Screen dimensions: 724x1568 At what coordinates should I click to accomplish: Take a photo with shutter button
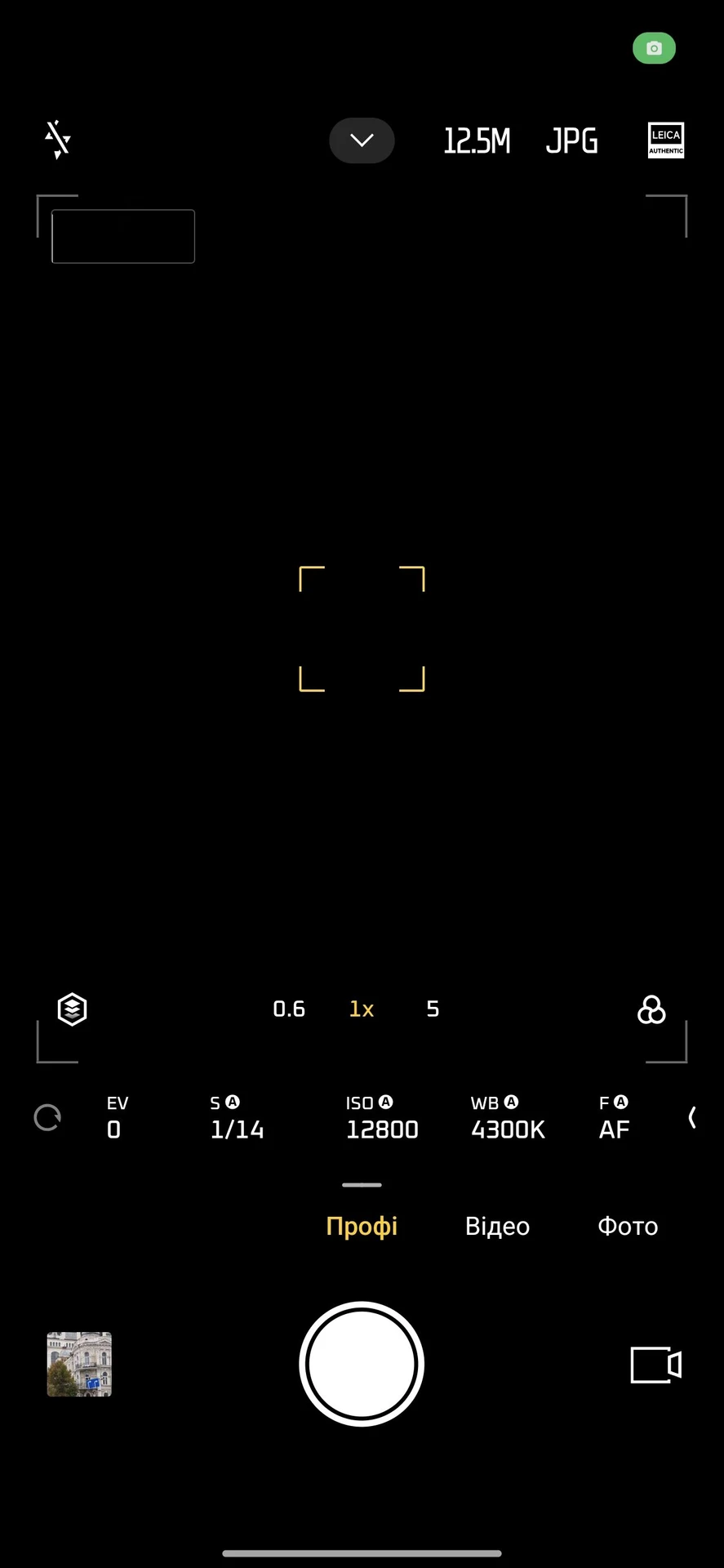pos(362,1364)
